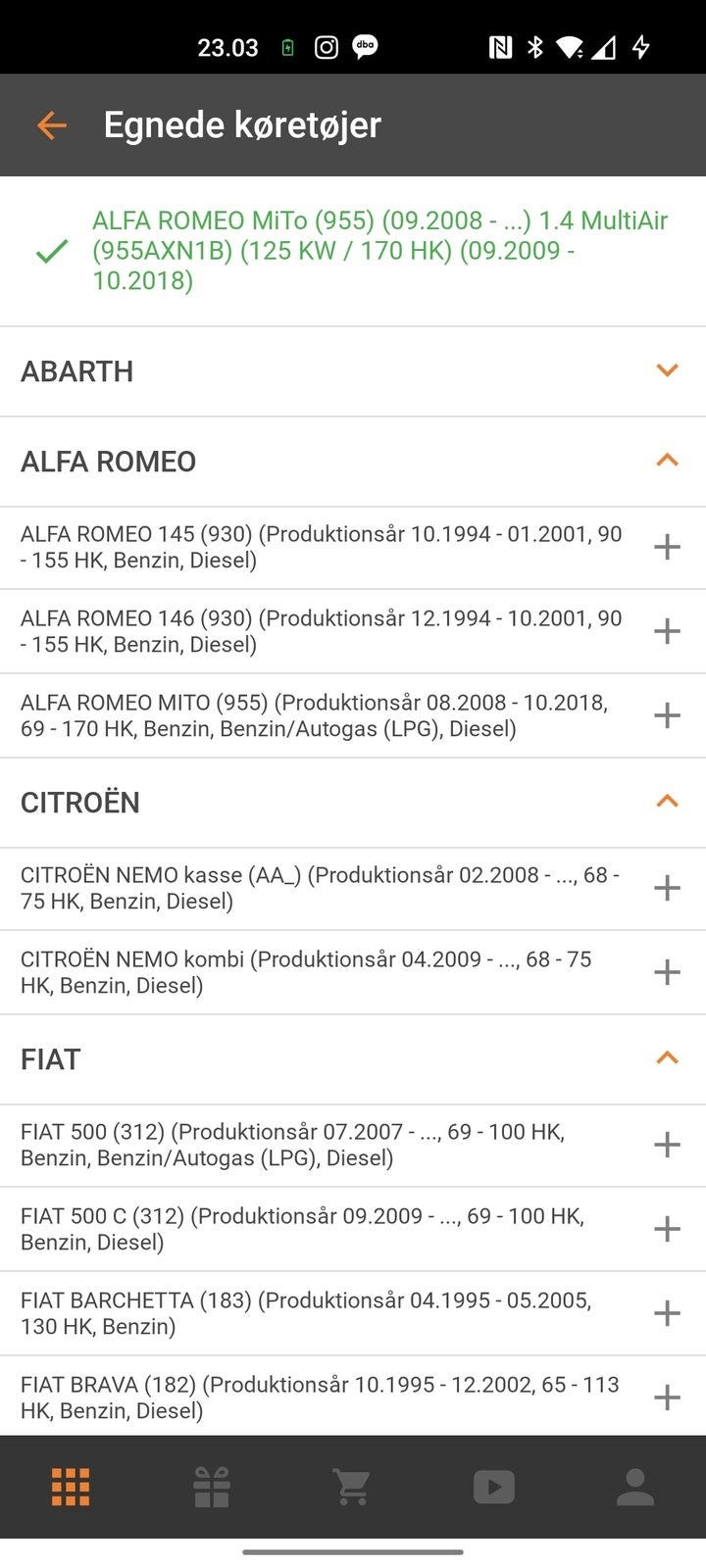Expand the ALFA ROMEO MITO (955) row
This screenshot has width=706, height=1568.
coord(667,715)
